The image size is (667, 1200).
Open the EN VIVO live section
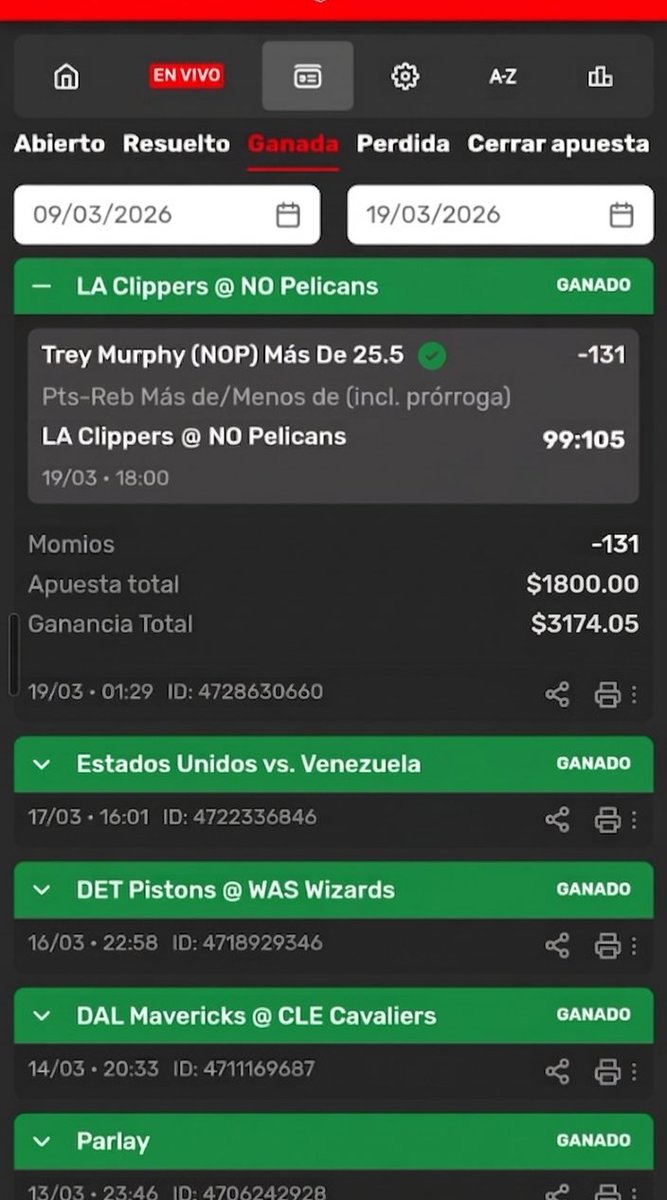tap(186, 75)
